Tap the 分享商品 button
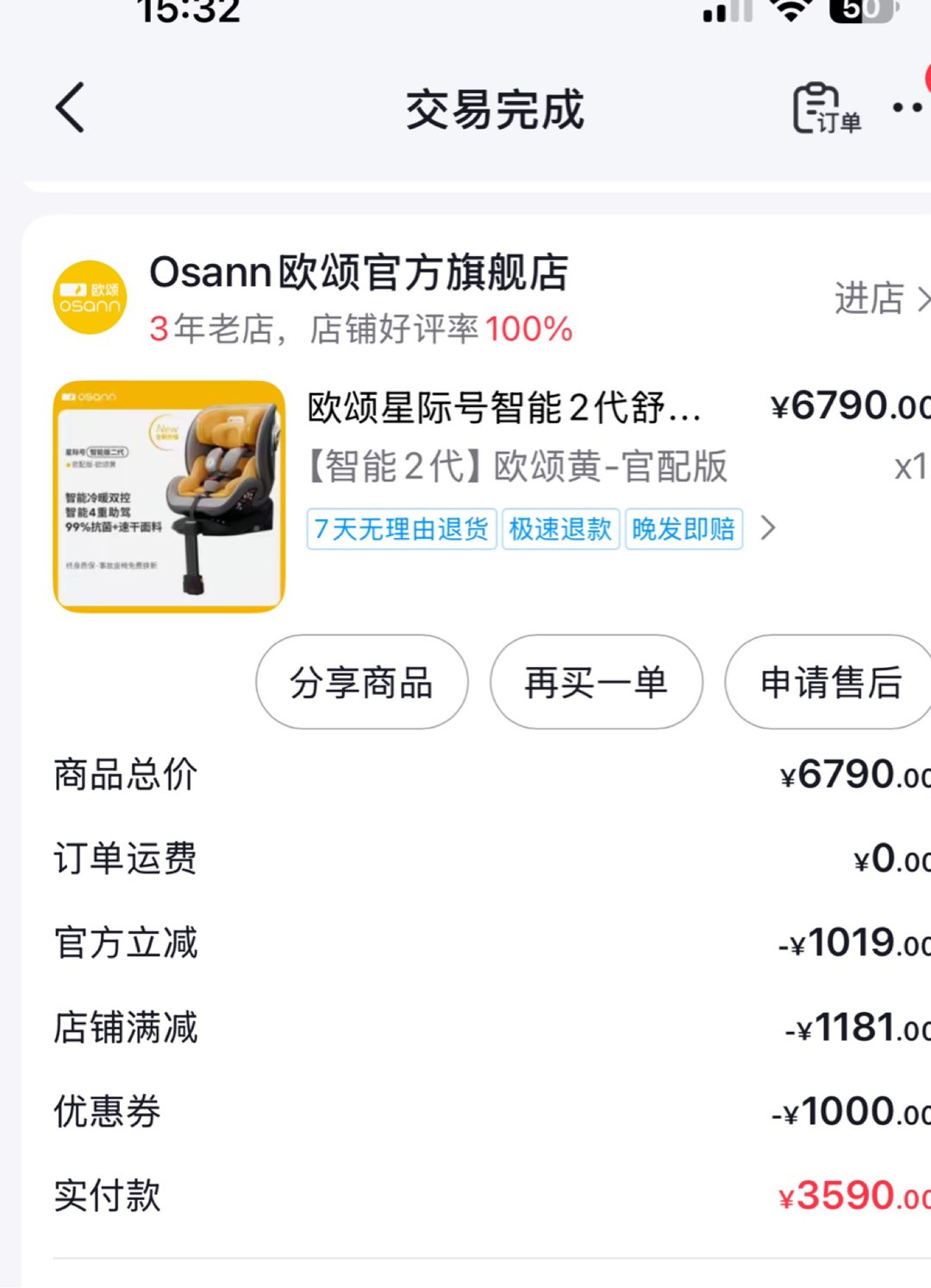 click(362, 683)
